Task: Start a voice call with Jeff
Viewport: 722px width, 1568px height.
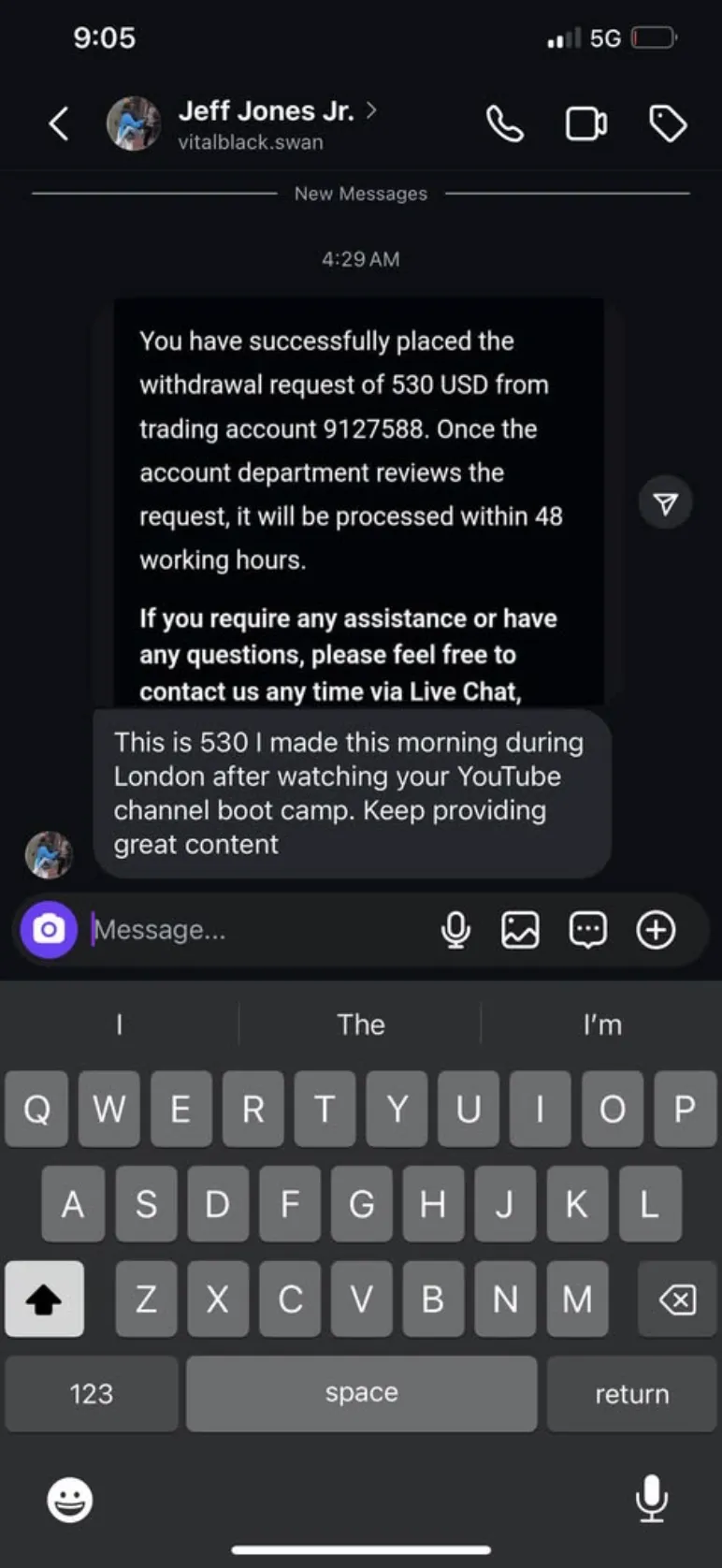Action: tap(504, 123)
